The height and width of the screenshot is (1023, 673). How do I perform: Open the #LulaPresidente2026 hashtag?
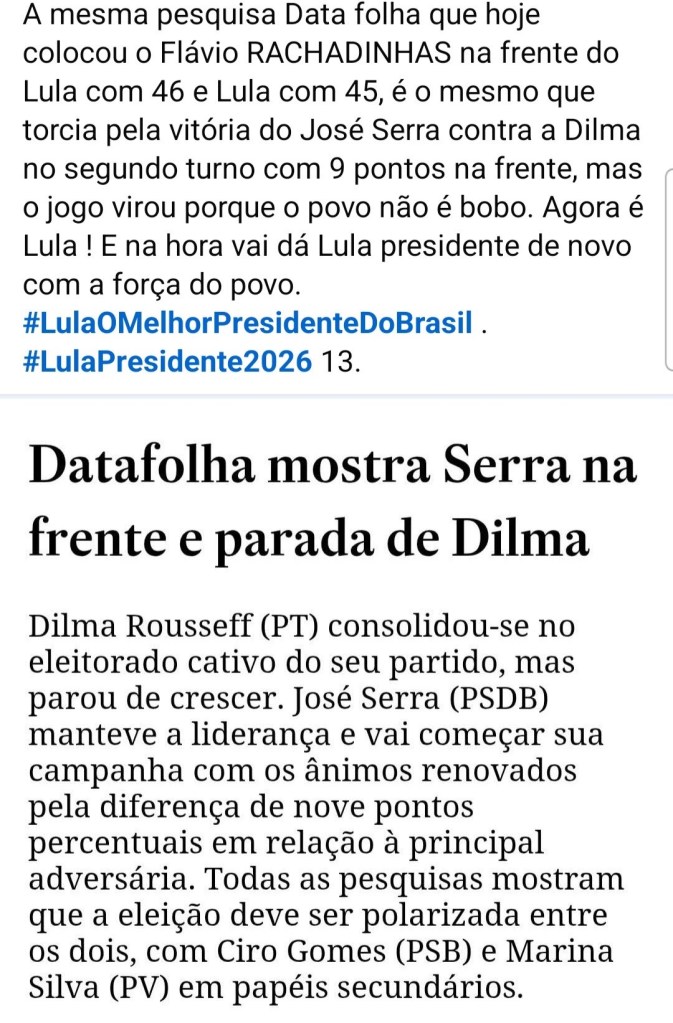[166, 362]
